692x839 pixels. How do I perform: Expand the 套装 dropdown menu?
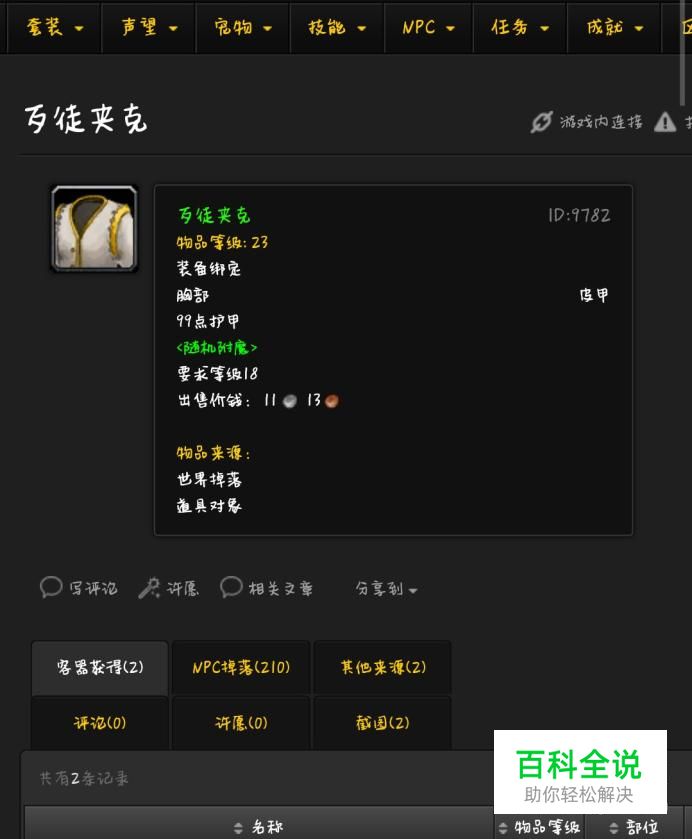click(x=53, y=28)
